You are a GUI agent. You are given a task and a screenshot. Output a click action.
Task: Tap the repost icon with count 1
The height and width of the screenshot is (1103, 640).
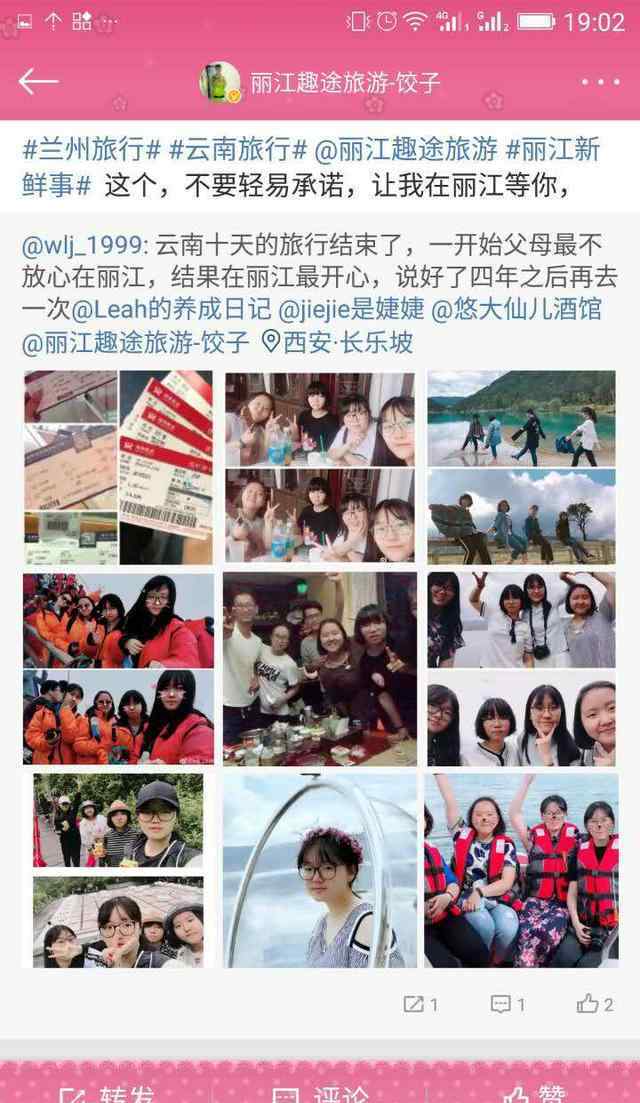pyautogui.click(x=420, y=1004)
